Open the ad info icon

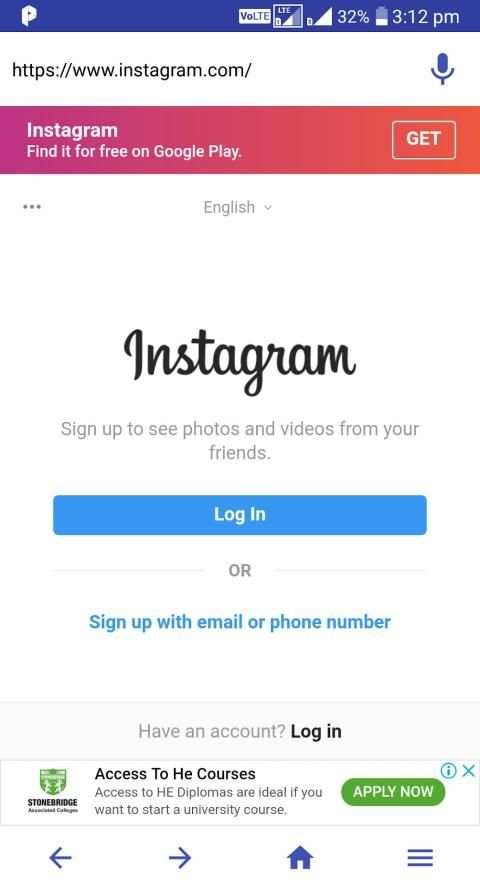(x=448, y=770)
